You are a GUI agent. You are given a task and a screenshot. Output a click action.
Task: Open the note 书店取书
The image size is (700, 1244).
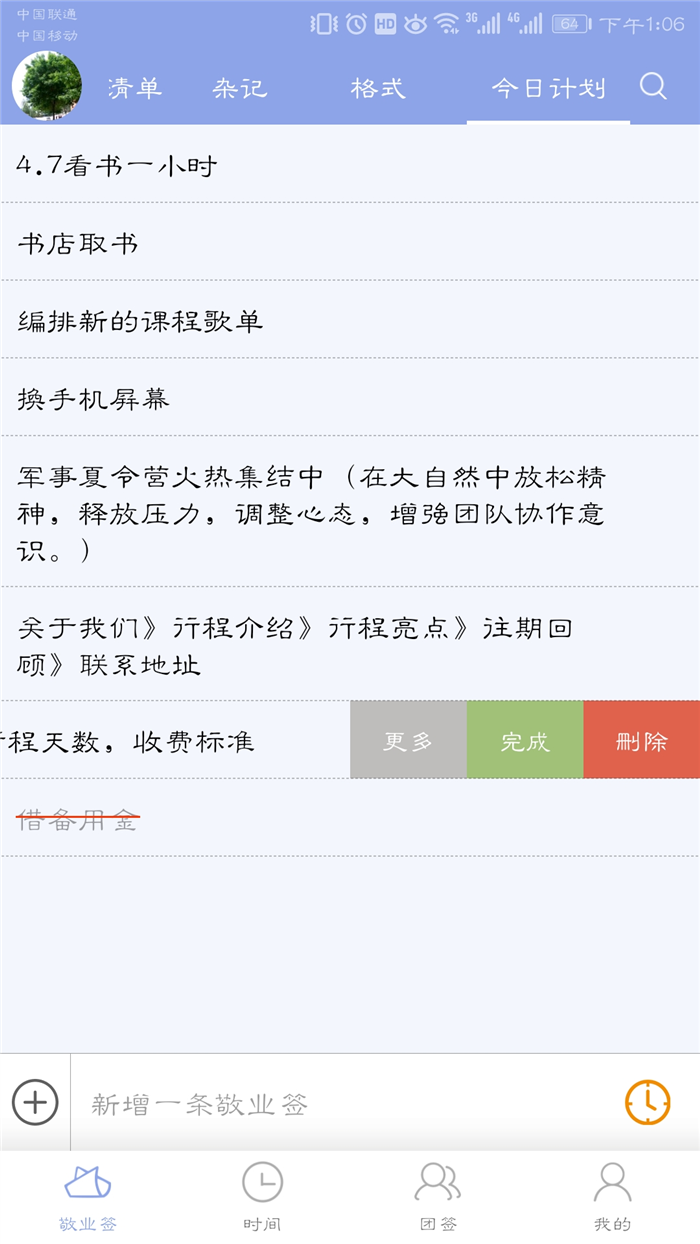coord(350,243)
